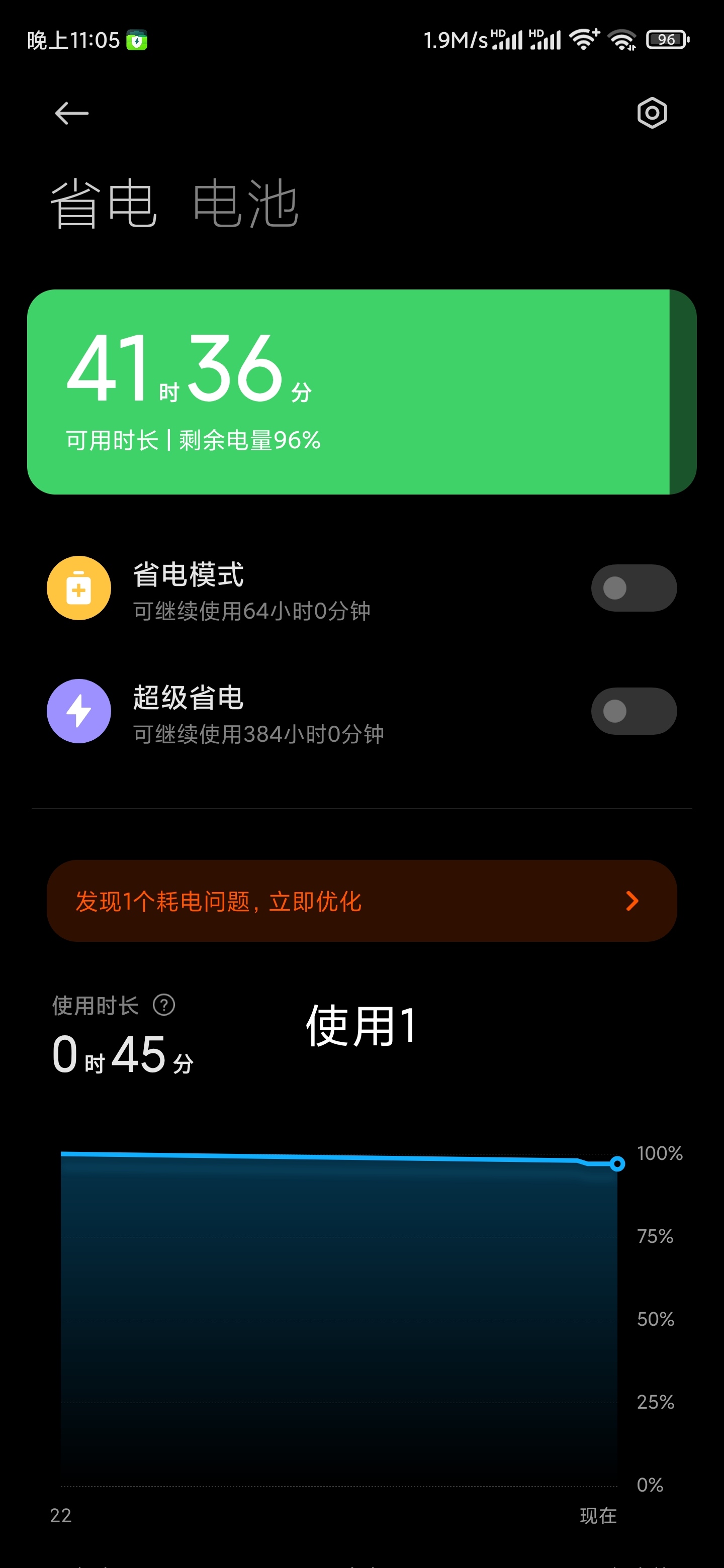Tap the help icon beside 使用时长

point(164,1005)
